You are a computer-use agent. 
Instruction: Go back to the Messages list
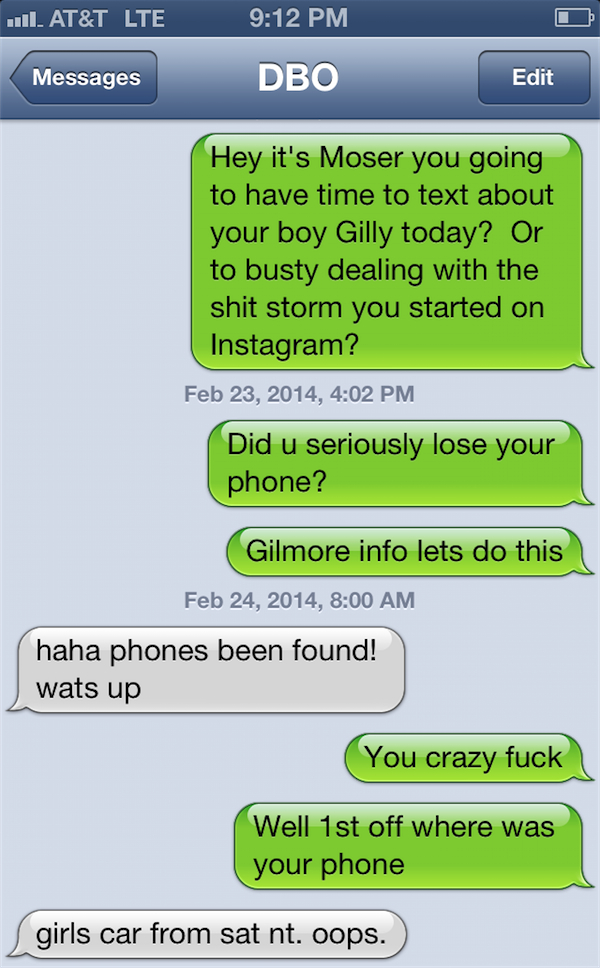(x=85, y=78)
